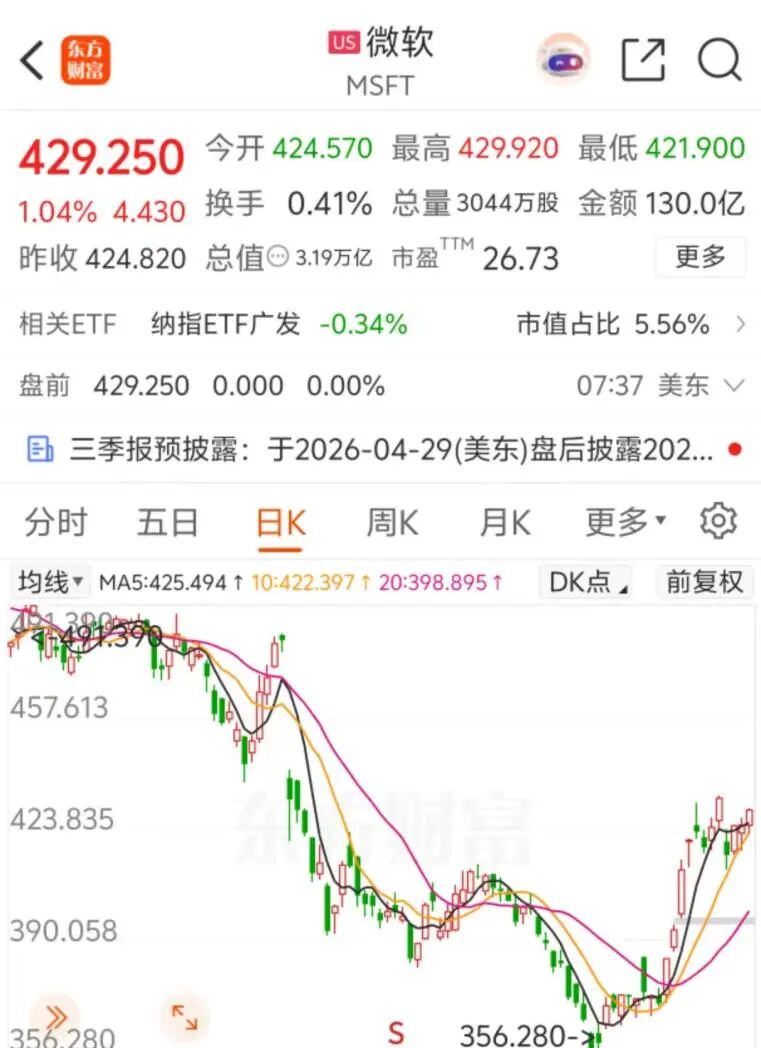Switch to the 月K chart tab

(x=505, y=522)
